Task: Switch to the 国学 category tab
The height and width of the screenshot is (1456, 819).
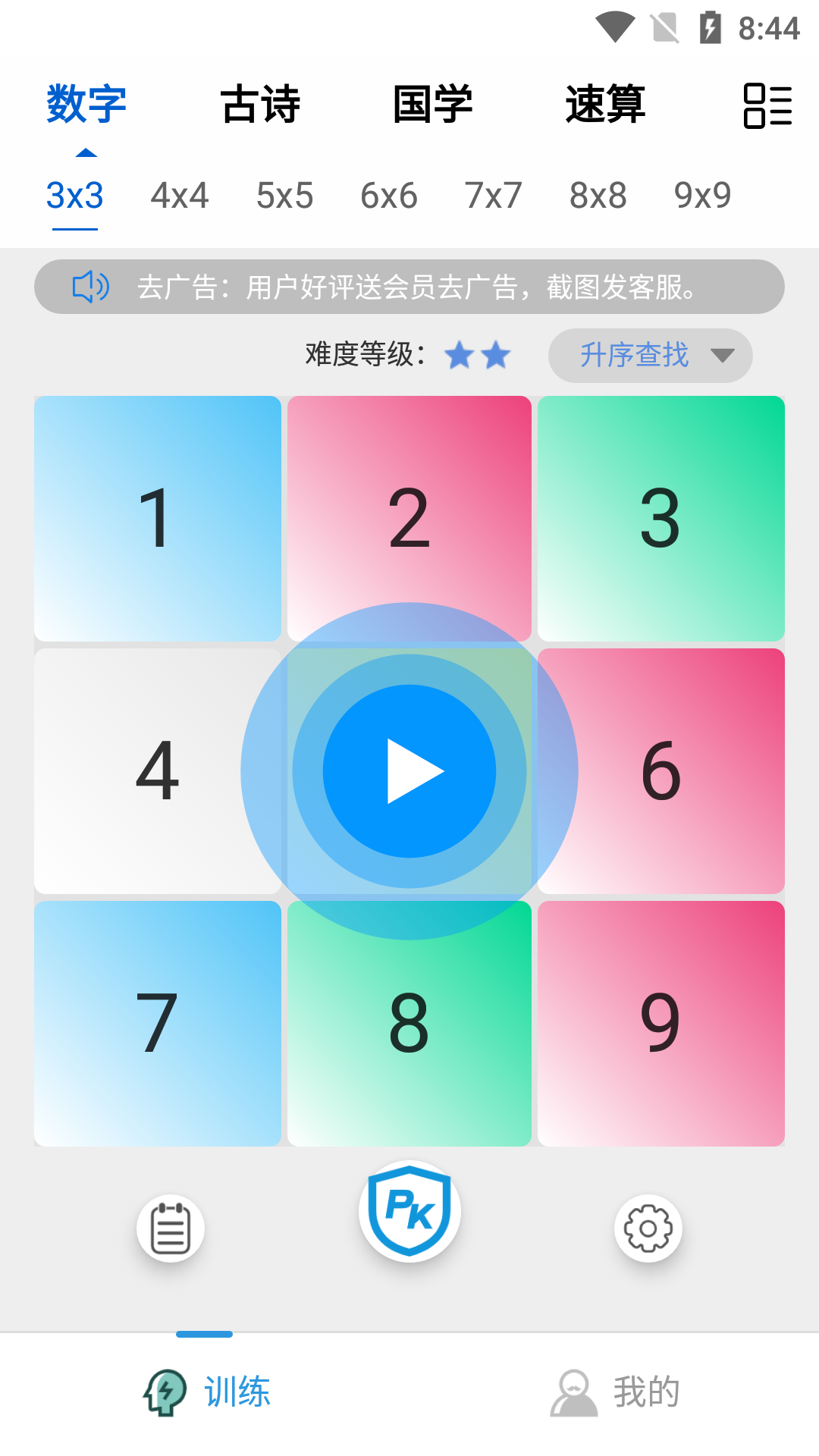Action: (433, 104)
